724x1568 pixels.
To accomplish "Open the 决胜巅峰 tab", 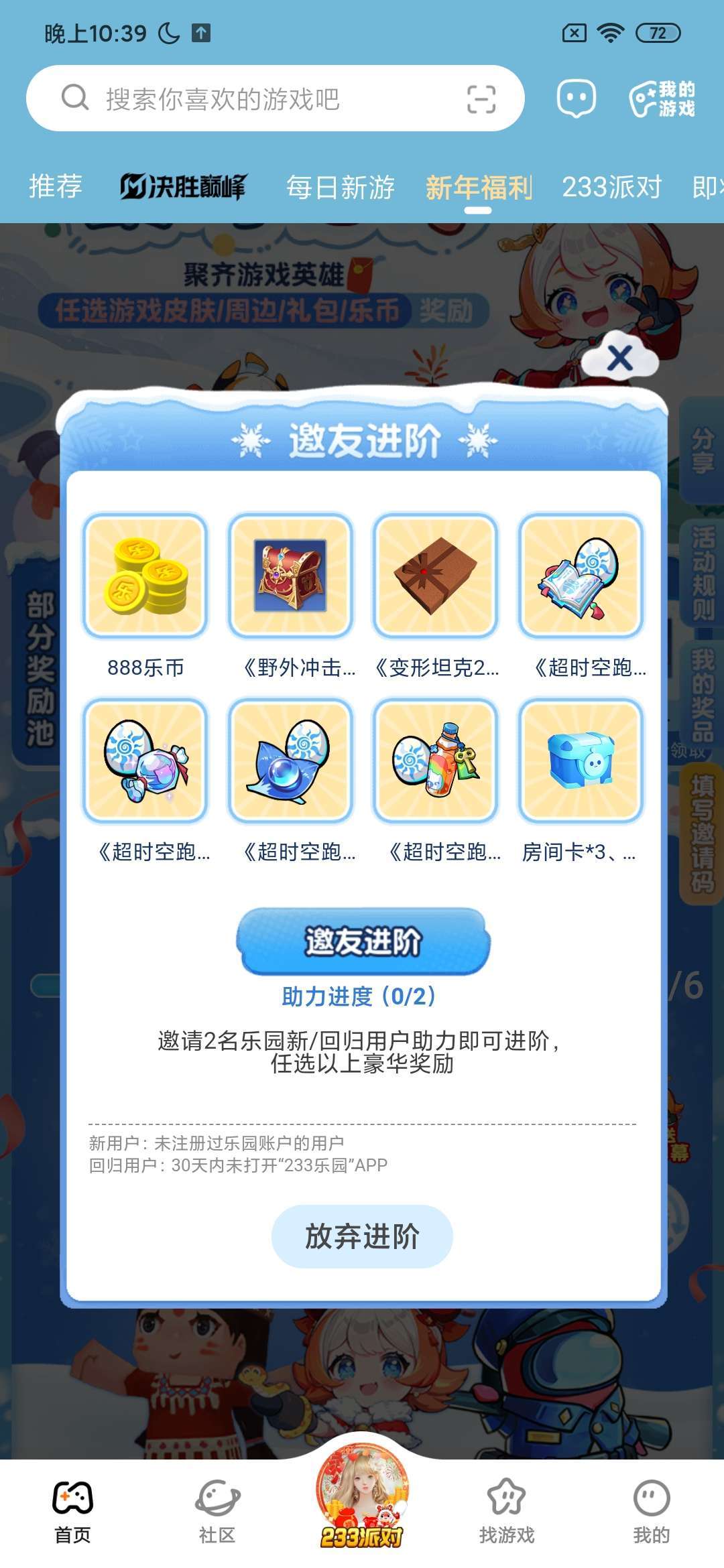I will [x=183, y=186].
